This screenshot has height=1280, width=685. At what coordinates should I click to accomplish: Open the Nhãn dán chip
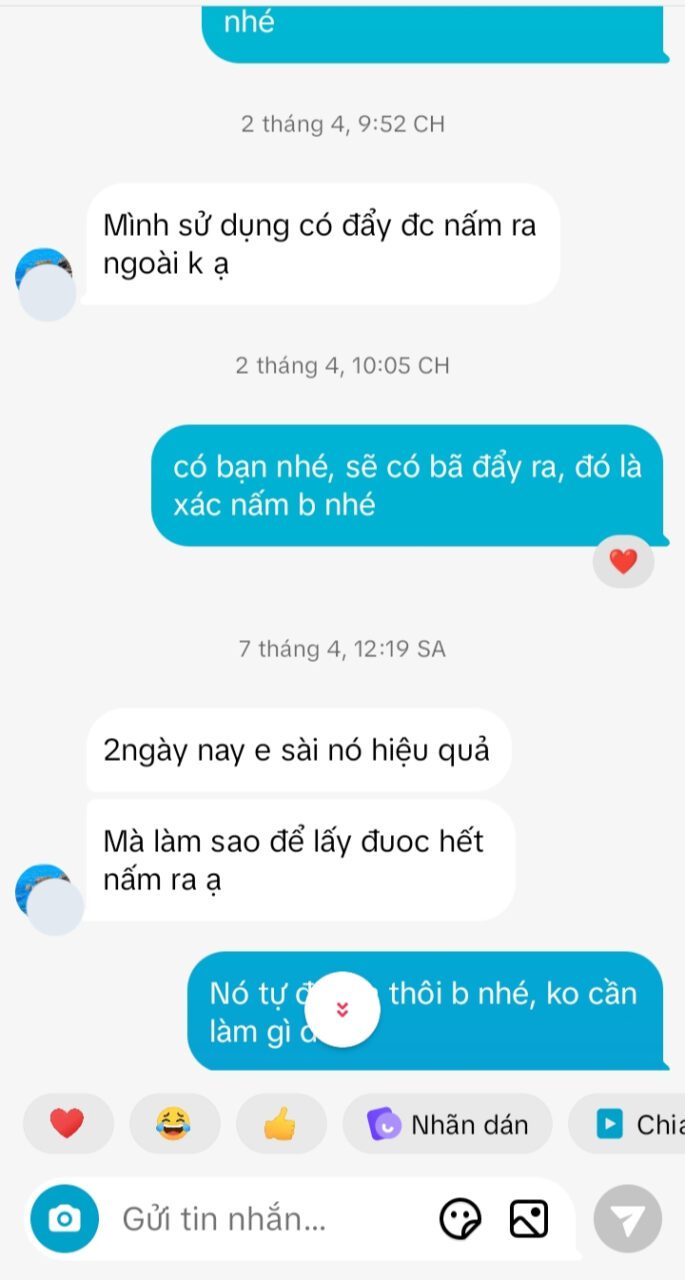tap(448, 1124)
